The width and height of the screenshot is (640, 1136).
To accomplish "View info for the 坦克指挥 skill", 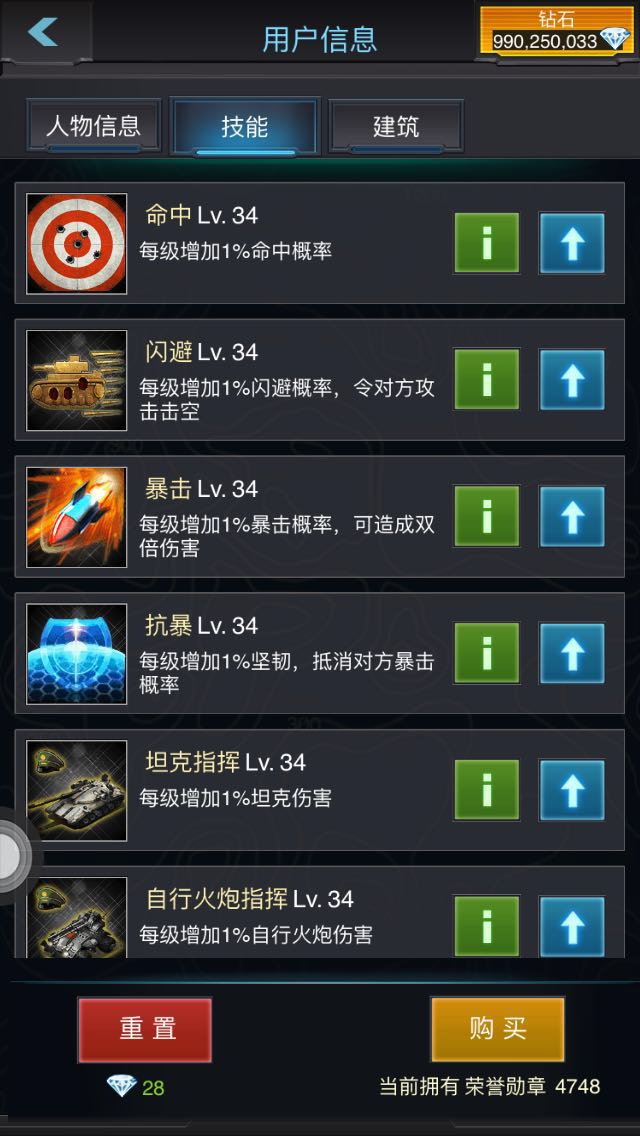I will 487,790.
